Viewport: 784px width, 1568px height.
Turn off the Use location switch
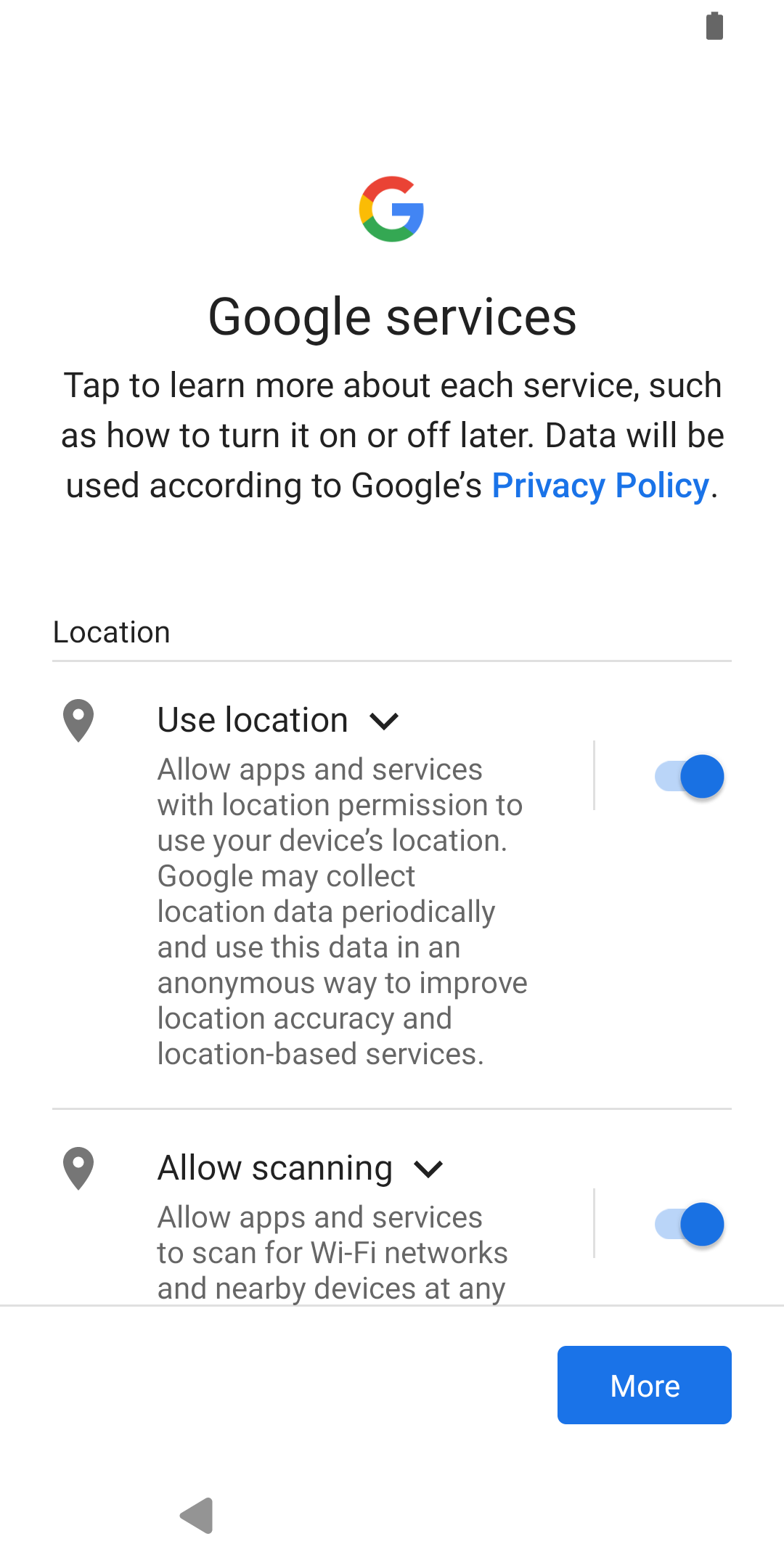pyautogui.click(x=690, y=777)
